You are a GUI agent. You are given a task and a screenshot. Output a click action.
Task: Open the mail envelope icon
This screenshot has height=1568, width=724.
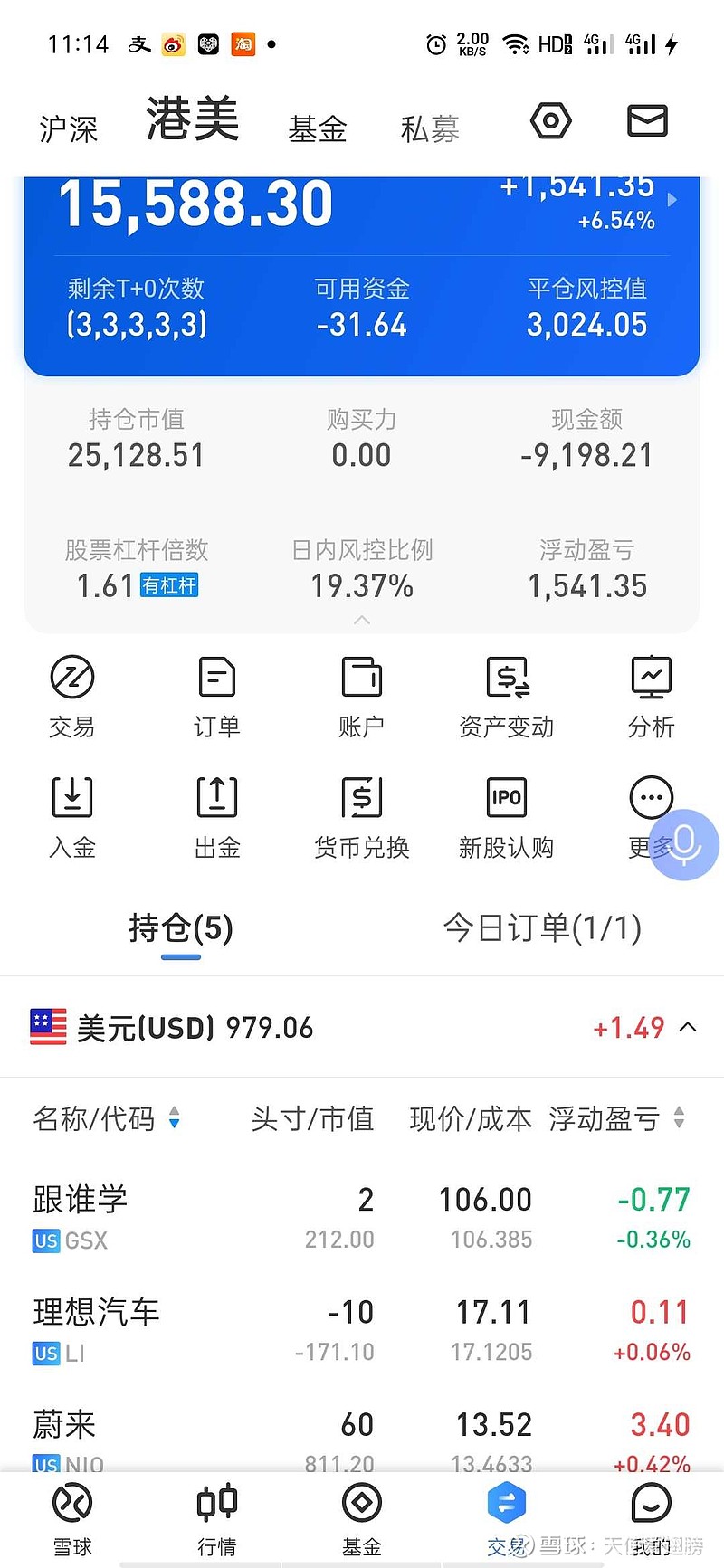tap(646, 120)
